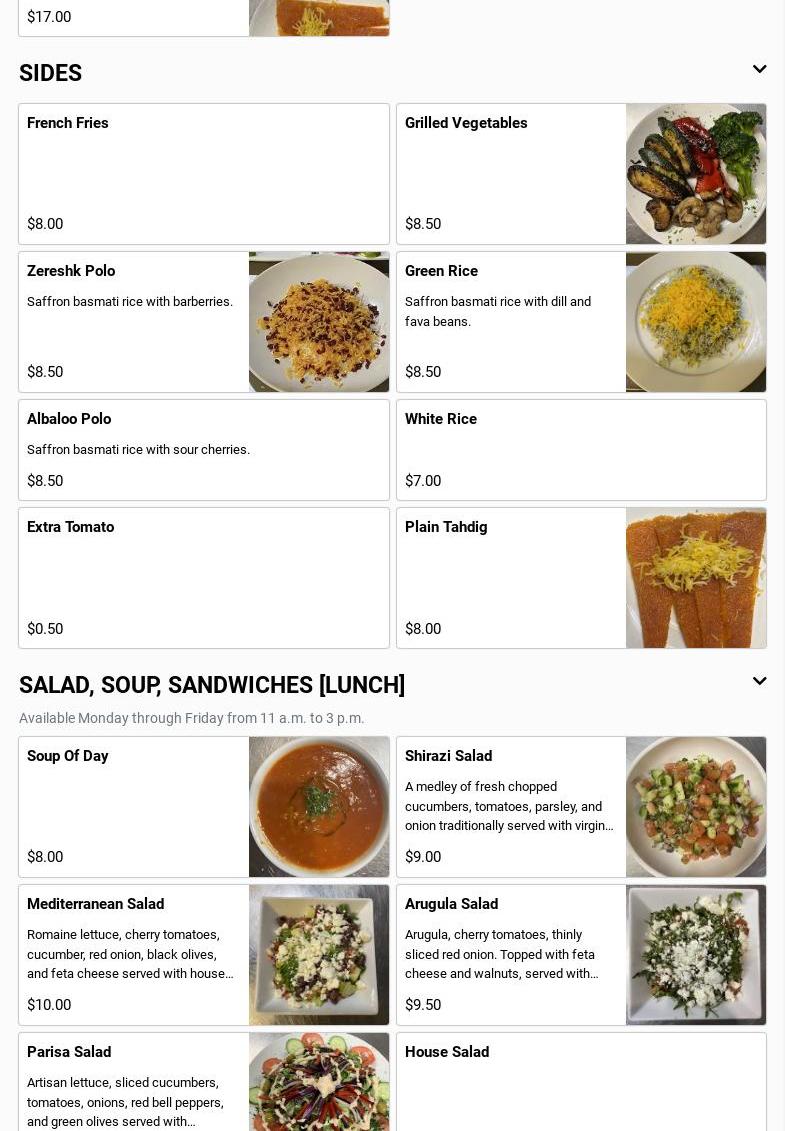Open the Plain Tahdig card

tap(581, 578)
